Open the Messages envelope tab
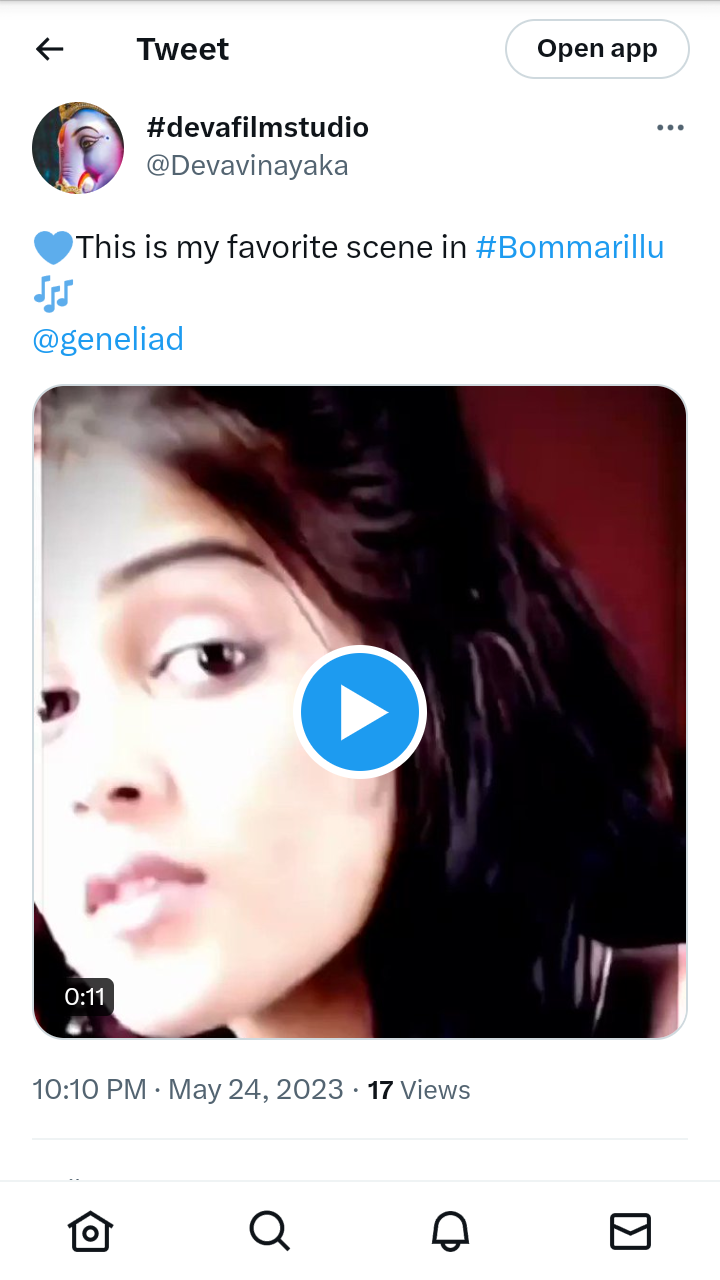Screen dimensions: 720x1280 click(630, 1231)
